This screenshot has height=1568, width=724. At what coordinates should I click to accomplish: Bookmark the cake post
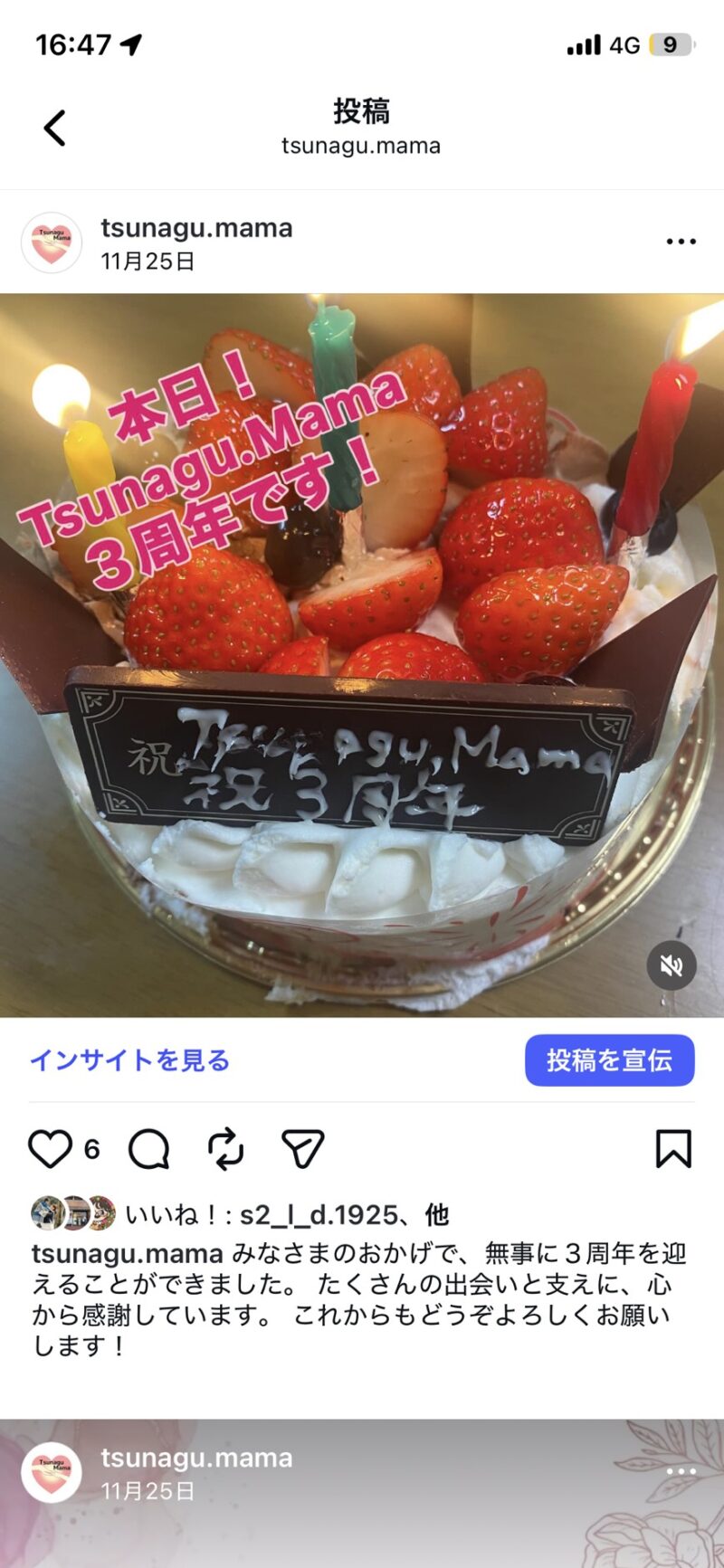[x=672, y=1149]
